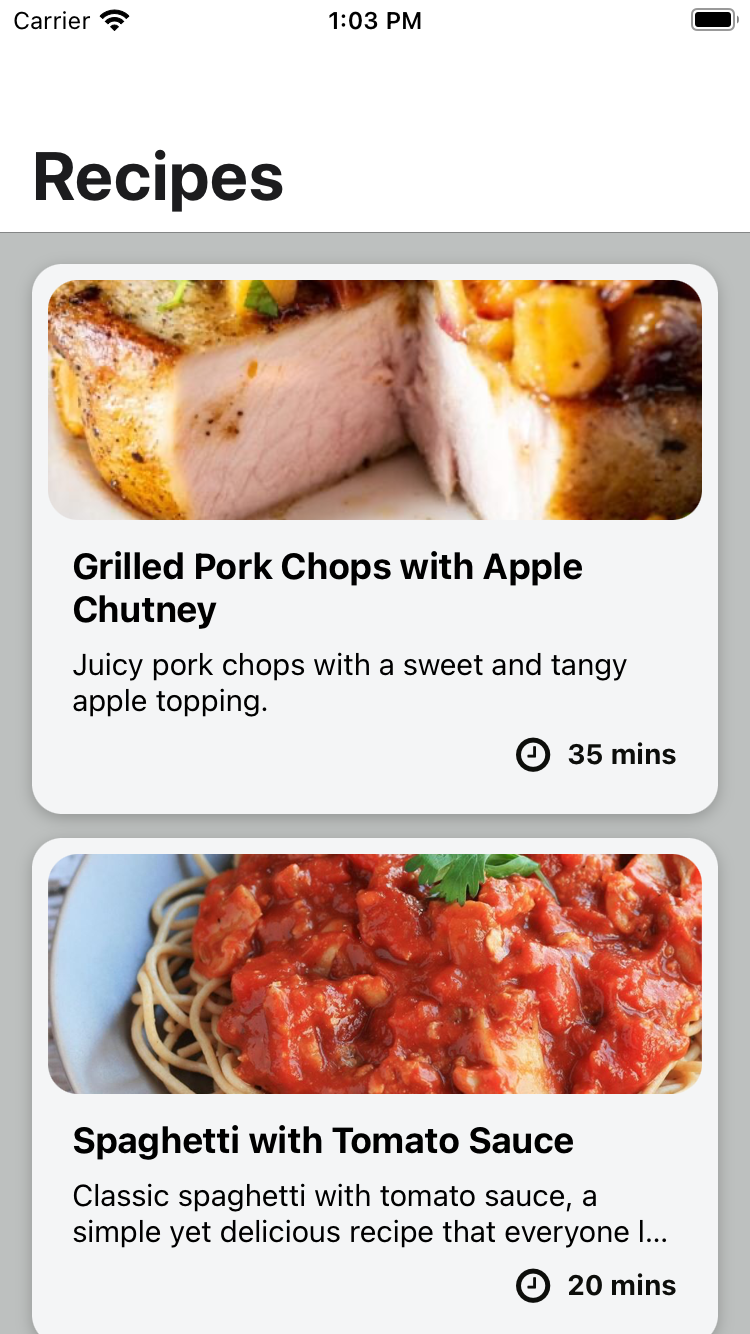
Task: Click the truncated spaghetti description text
Action: pyautogui.click(x=370, y=1213)
